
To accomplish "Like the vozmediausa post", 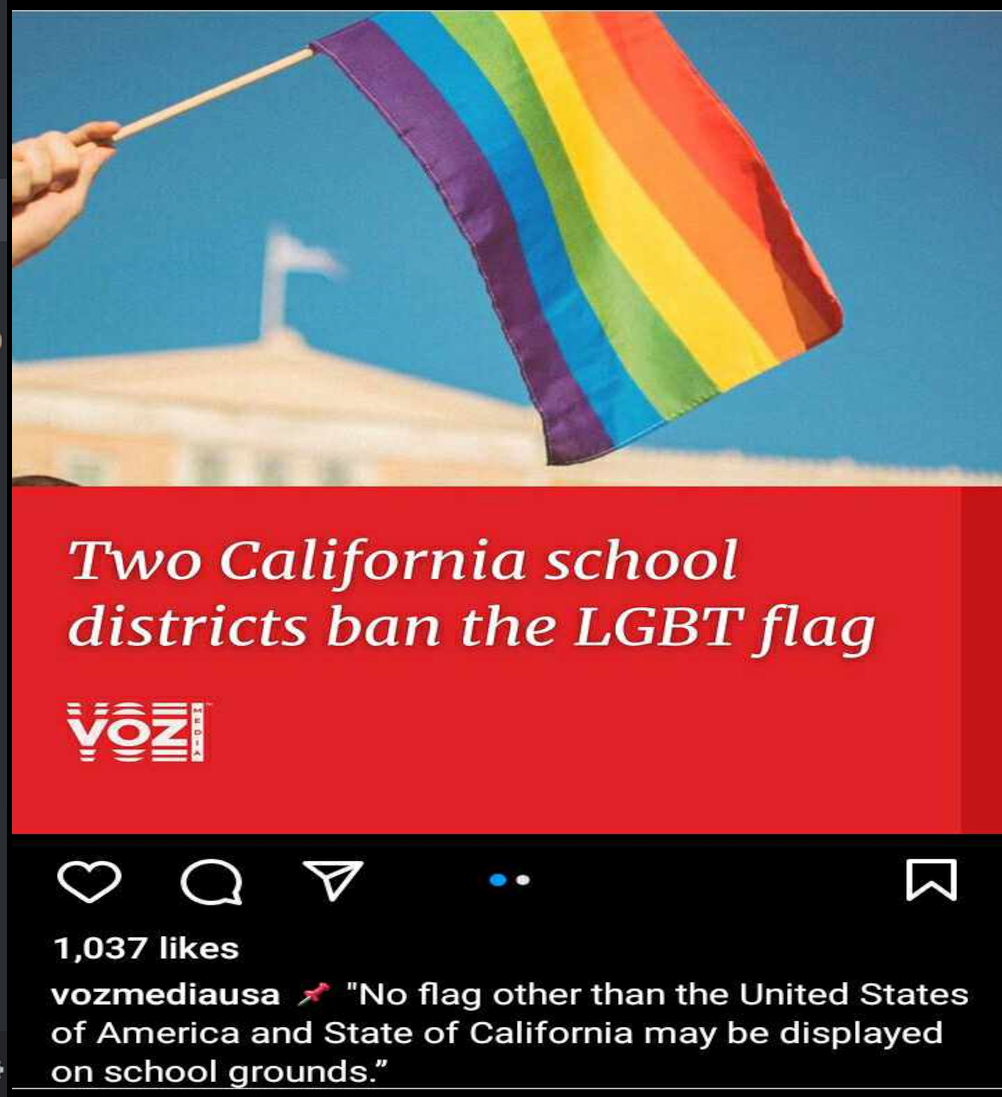I will click(89, 880).
